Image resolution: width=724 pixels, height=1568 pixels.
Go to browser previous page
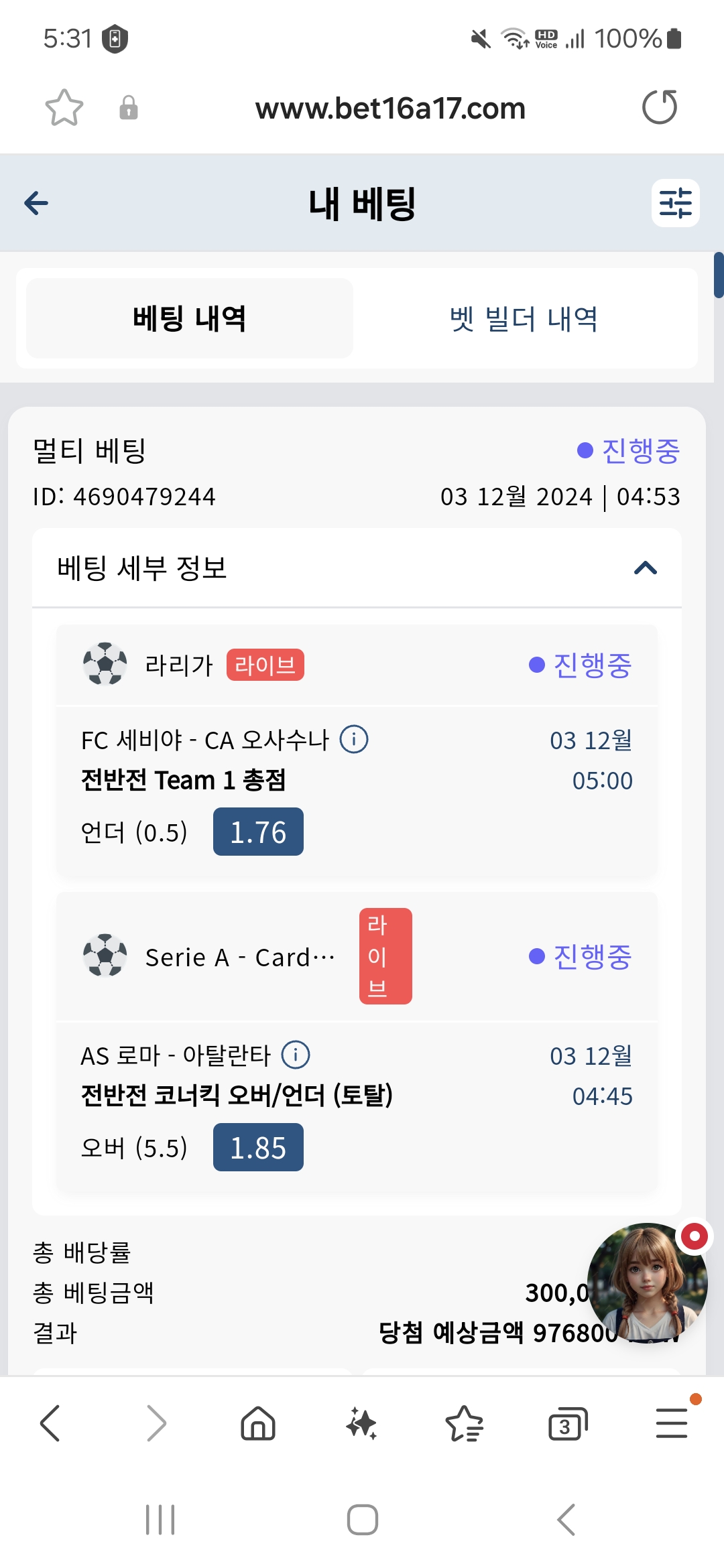click(50, 1423)
